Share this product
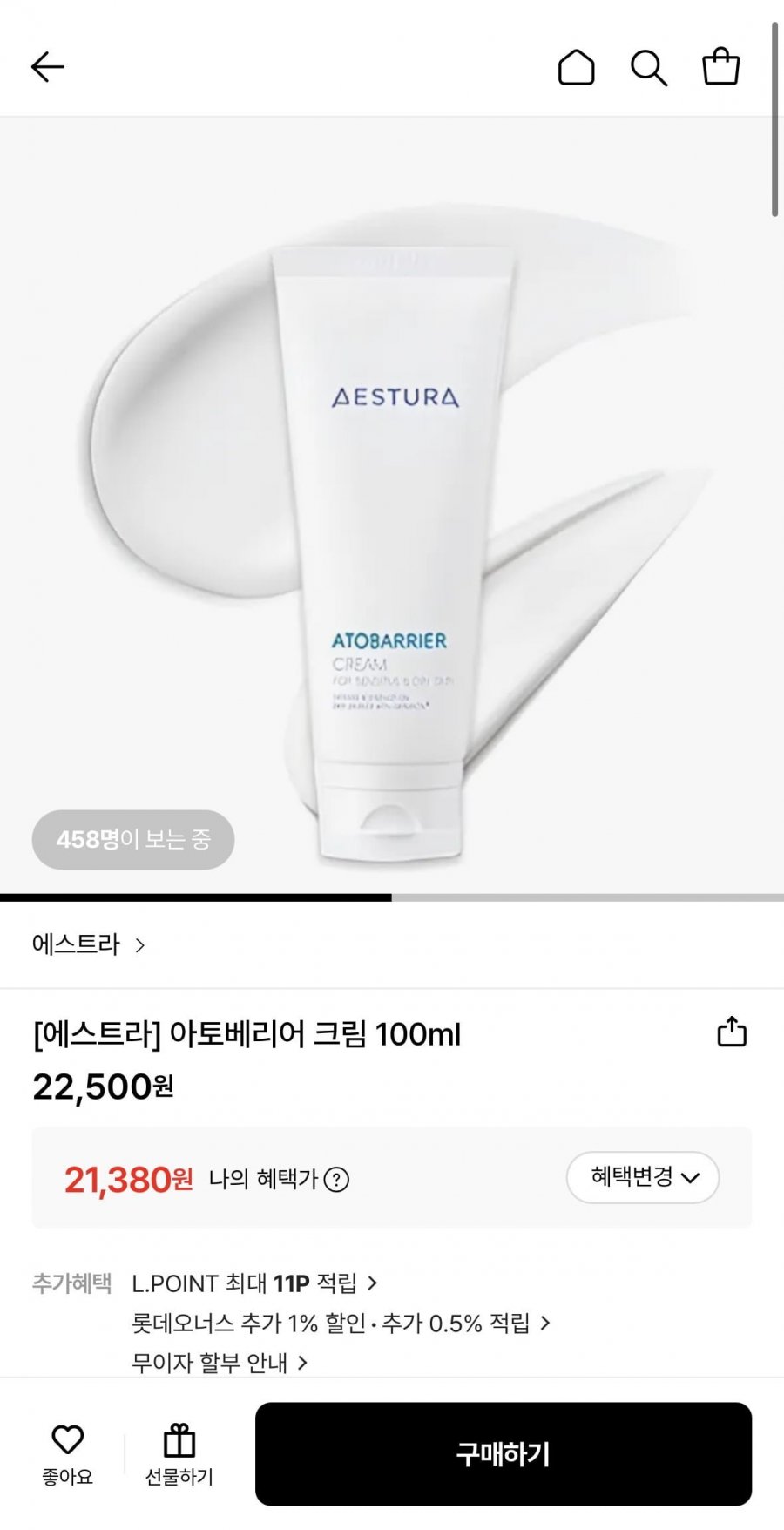Image resolution: width=784 pixels, height=1530 pixels. pyautogui.click(x=732, y=1032)
